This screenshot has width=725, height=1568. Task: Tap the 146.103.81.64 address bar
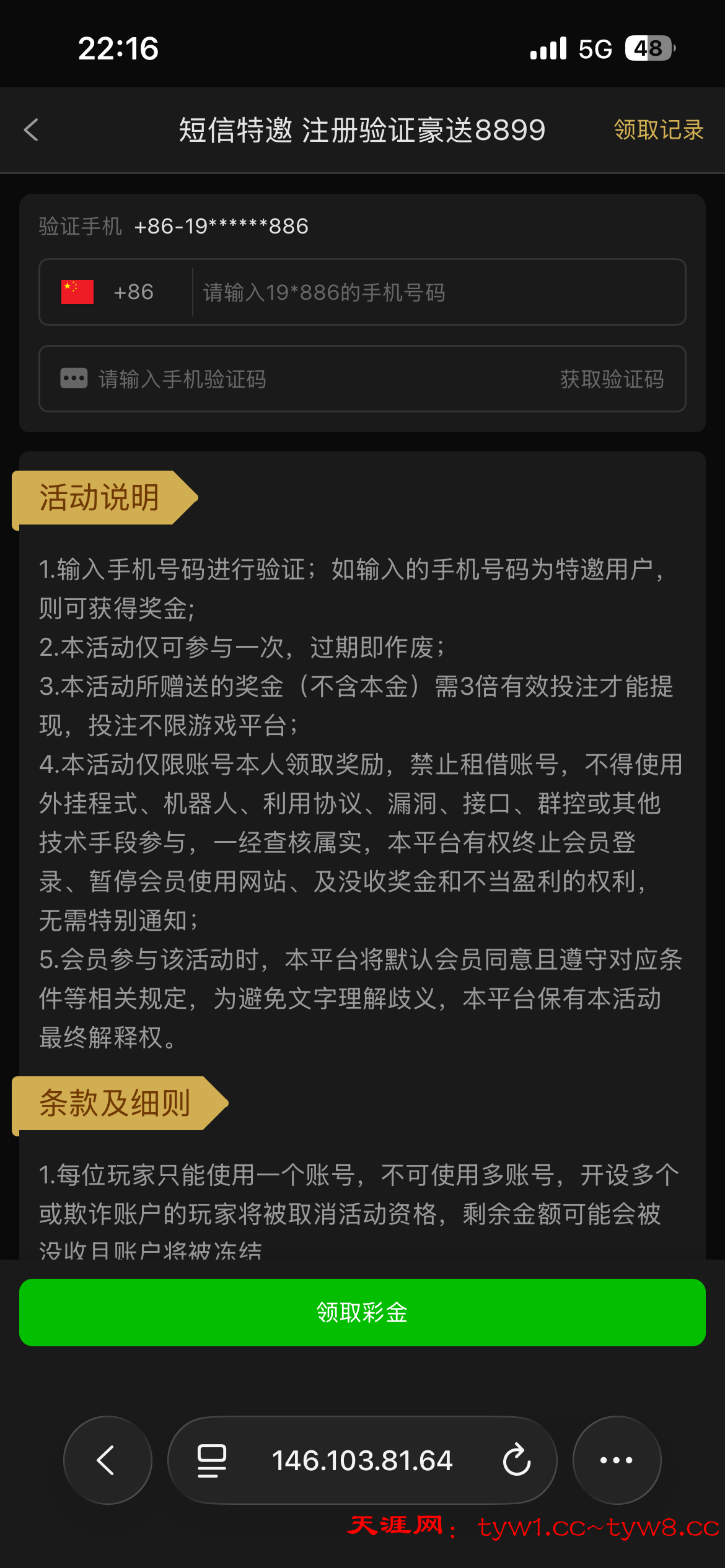[x=362, y=1460]
